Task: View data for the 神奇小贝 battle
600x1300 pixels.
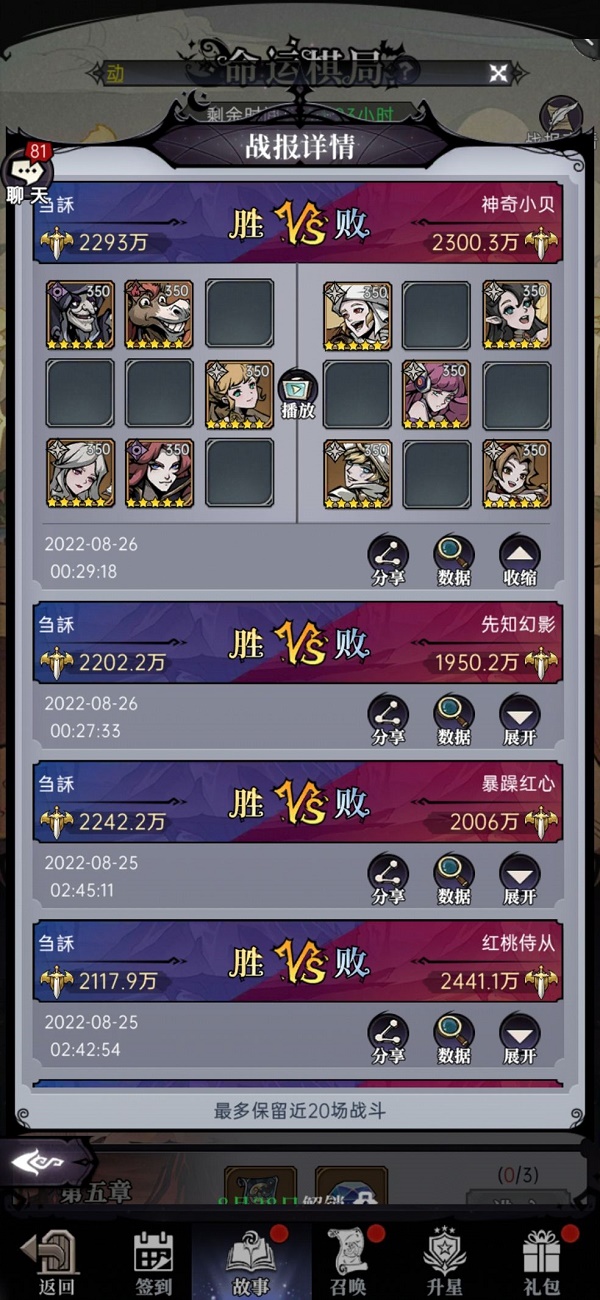Action: pyautogui.click(x=453, y=561)
